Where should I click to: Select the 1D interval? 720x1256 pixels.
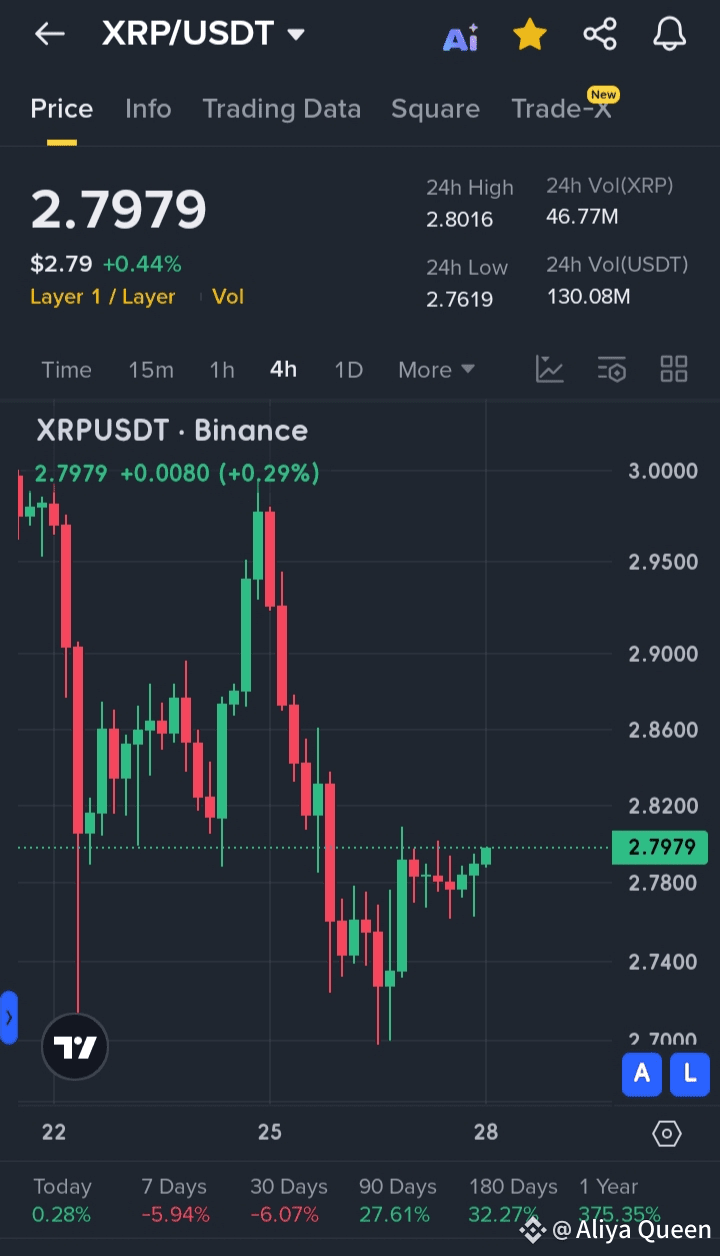[x=348, y=370]
